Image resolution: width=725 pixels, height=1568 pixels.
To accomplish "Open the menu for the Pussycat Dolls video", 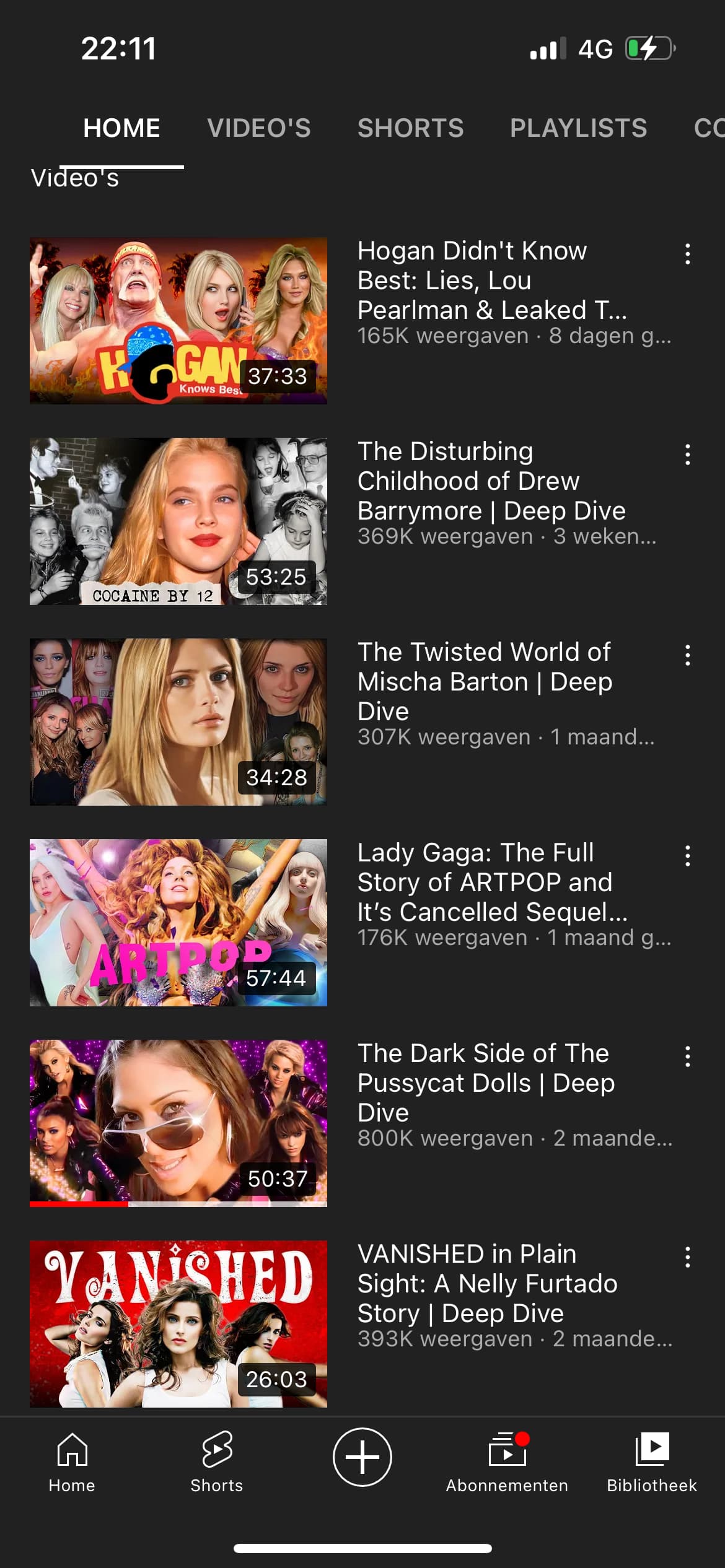I will (687, 1056).
